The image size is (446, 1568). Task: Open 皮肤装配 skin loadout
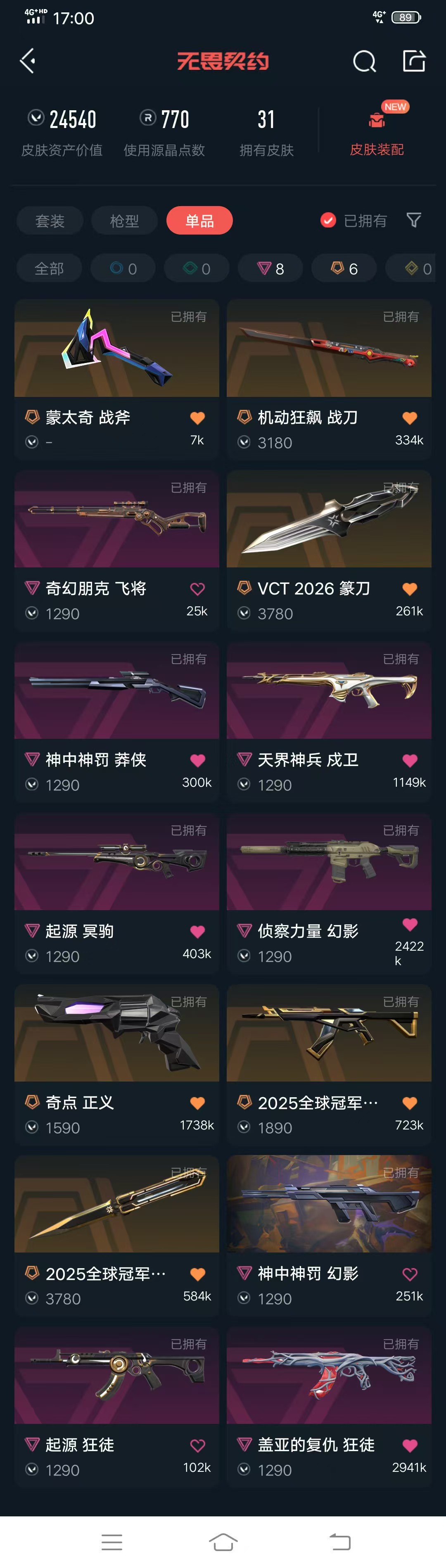pyautogui.click(x=377, y=131)
